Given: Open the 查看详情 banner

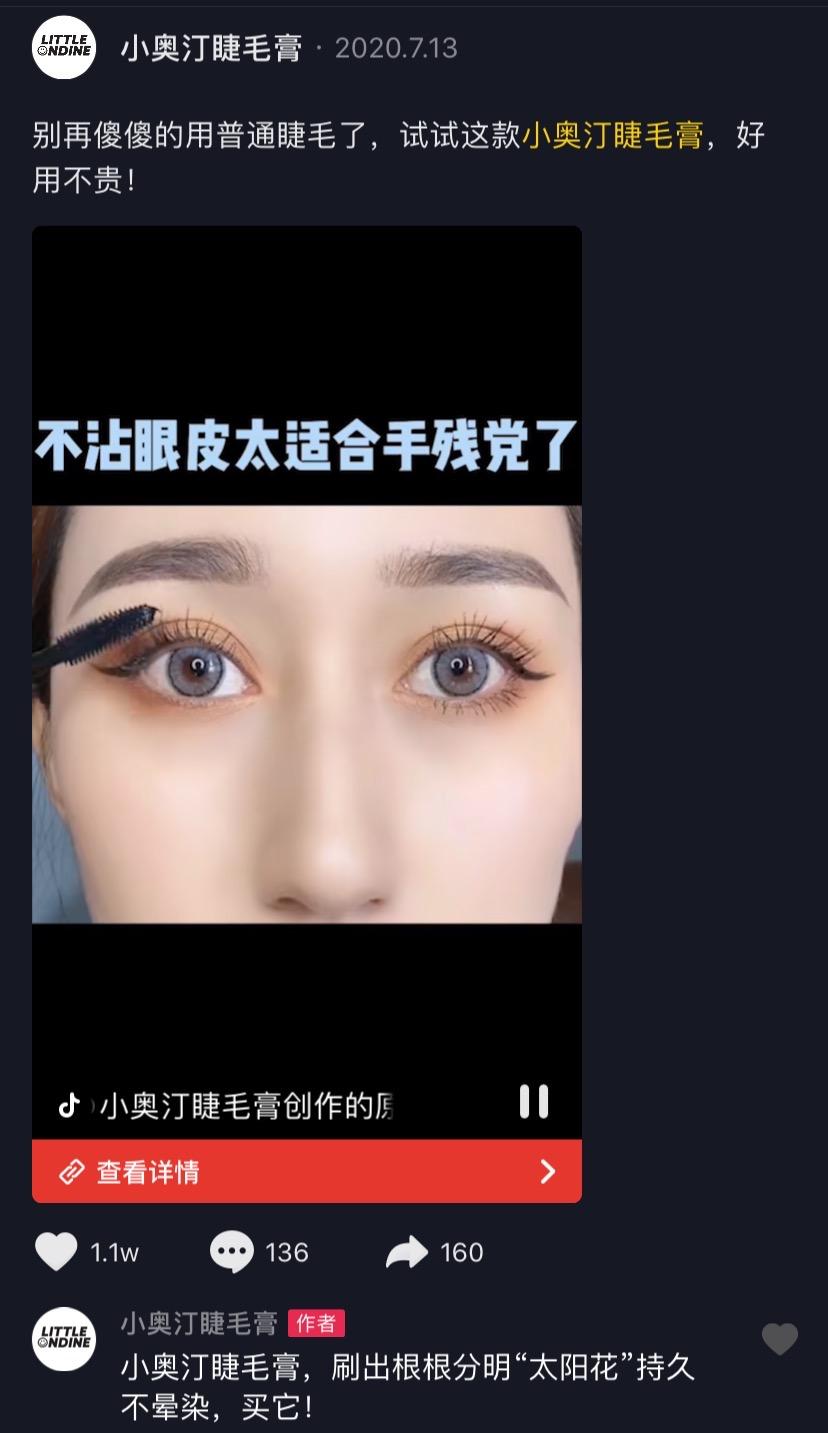Looking at the screenshot, I should pyautogui.click(x=306, y=1171).
